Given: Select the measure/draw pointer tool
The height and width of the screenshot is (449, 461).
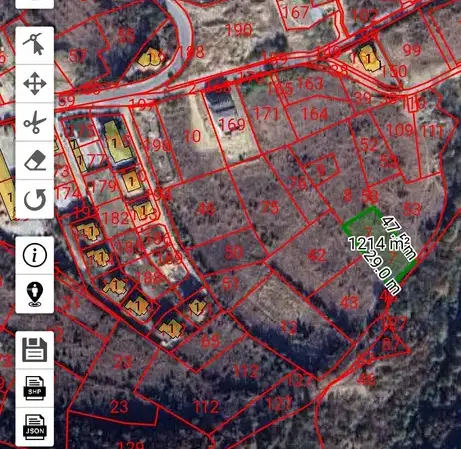Looking at the screenshot, I should [x=35, y=45].
